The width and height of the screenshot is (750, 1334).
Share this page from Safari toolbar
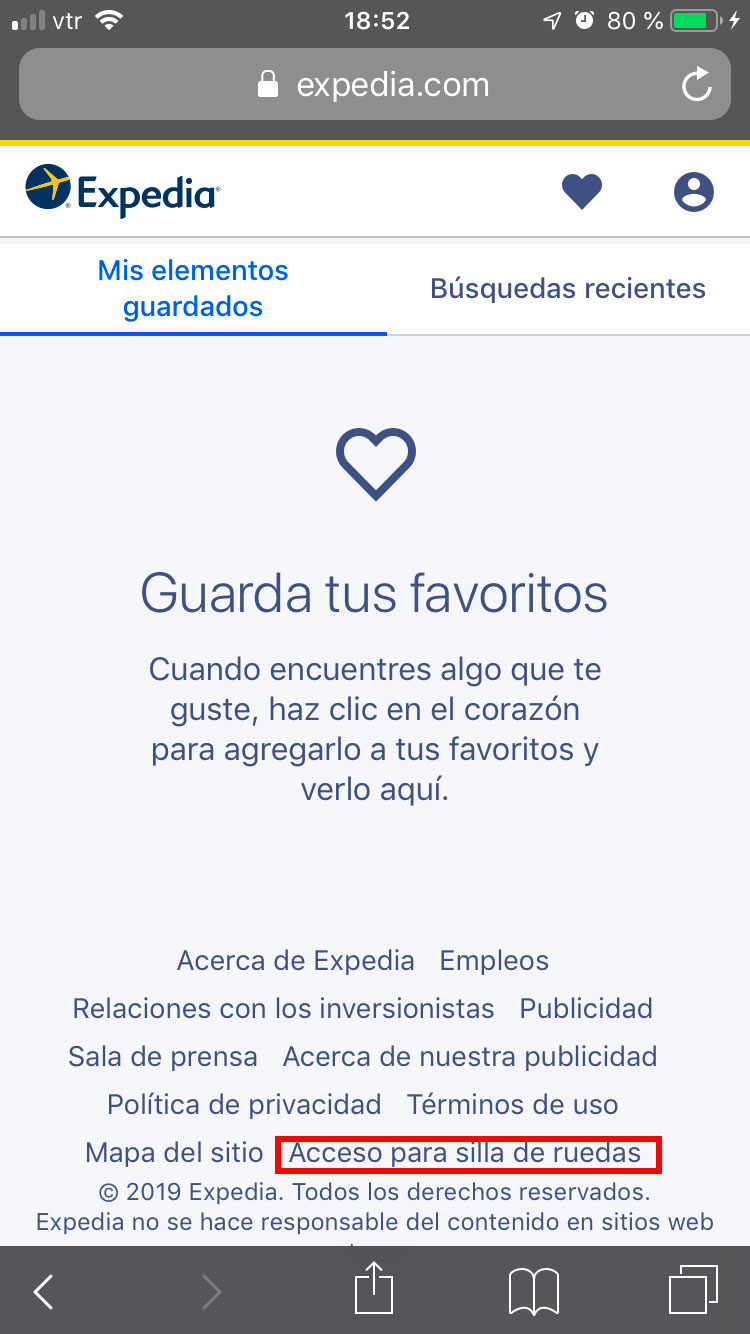374,1290
